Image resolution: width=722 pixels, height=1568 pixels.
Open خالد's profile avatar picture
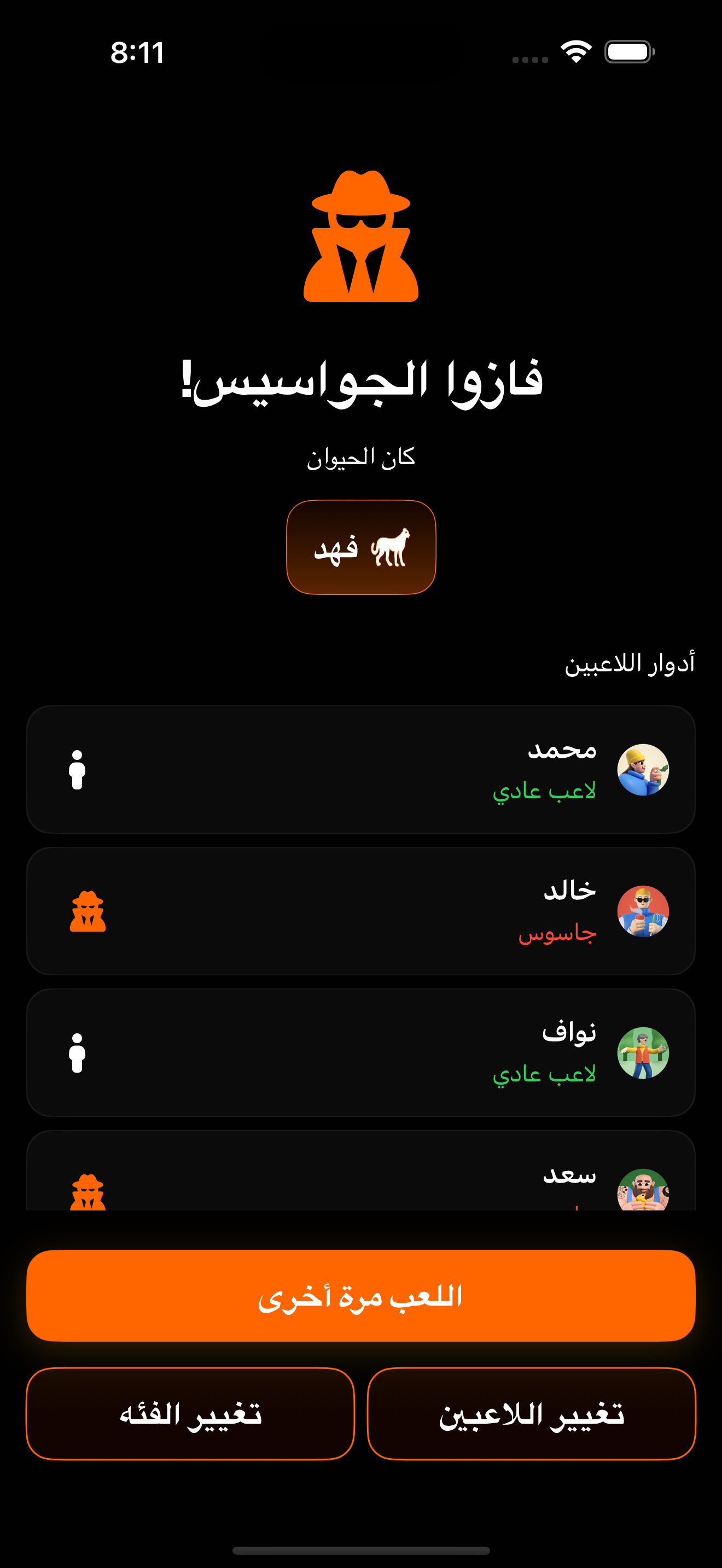643,911
